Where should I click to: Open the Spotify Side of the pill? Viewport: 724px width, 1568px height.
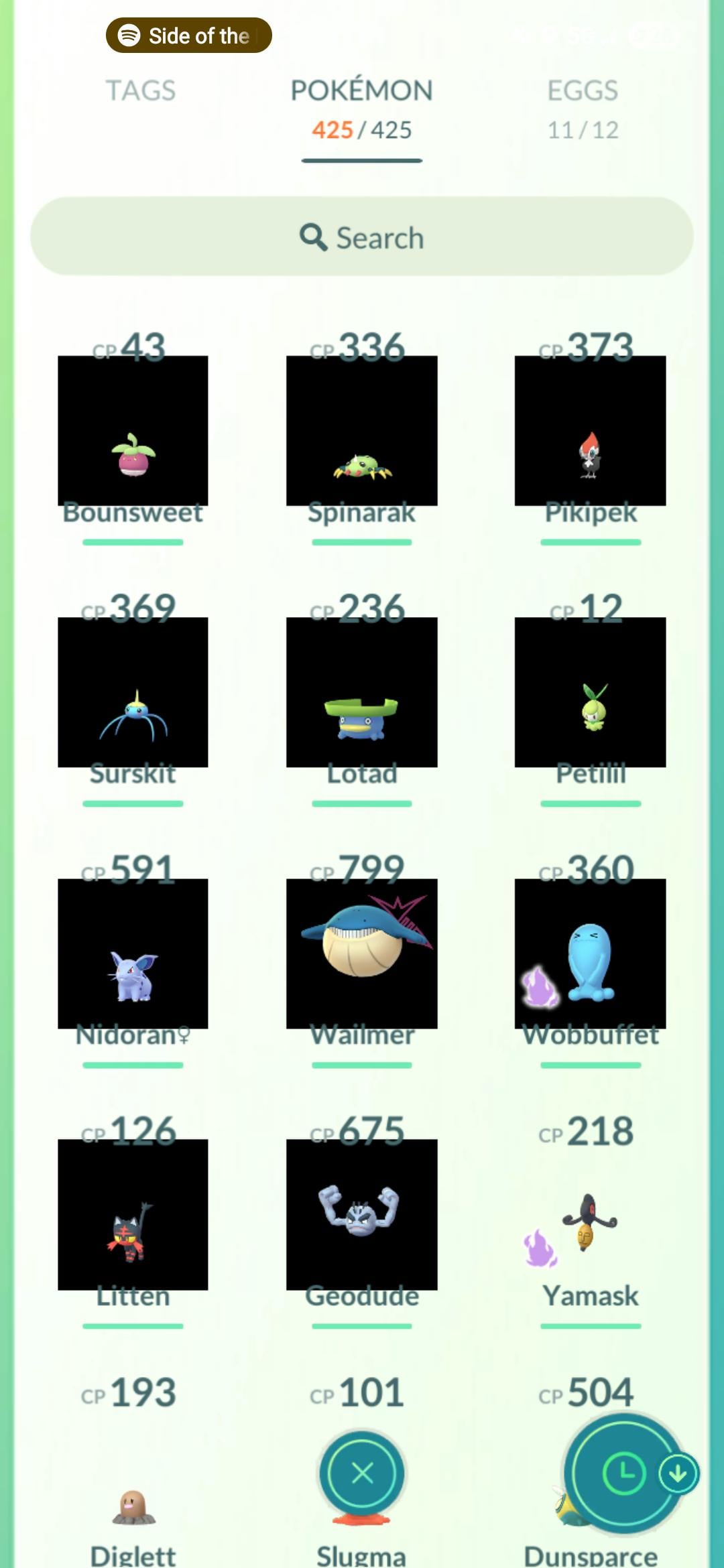point(189,36)
